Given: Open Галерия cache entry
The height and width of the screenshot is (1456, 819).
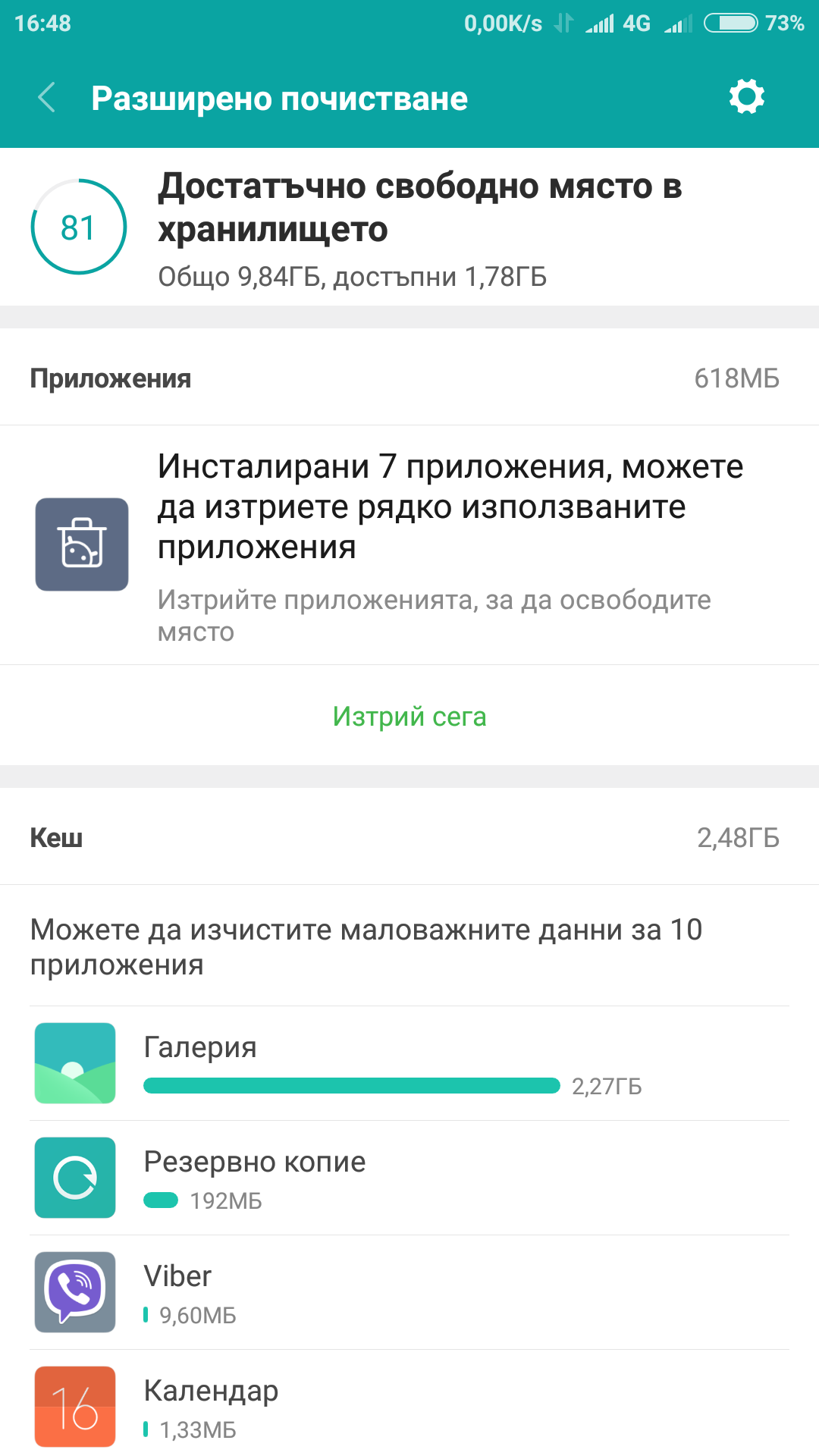Looking at the screenshot, I should pos(409,1063).
